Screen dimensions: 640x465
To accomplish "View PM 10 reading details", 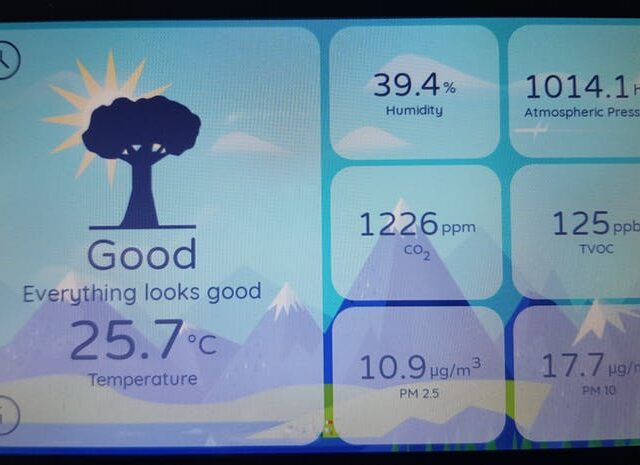I will [x=578, y=374].
